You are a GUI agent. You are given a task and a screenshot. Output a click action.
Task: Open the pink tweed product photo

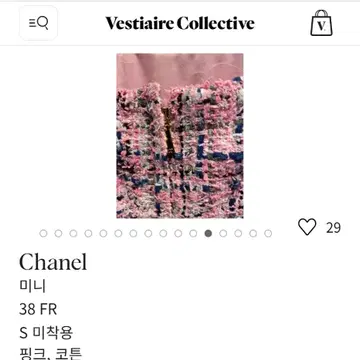(180, 136)
